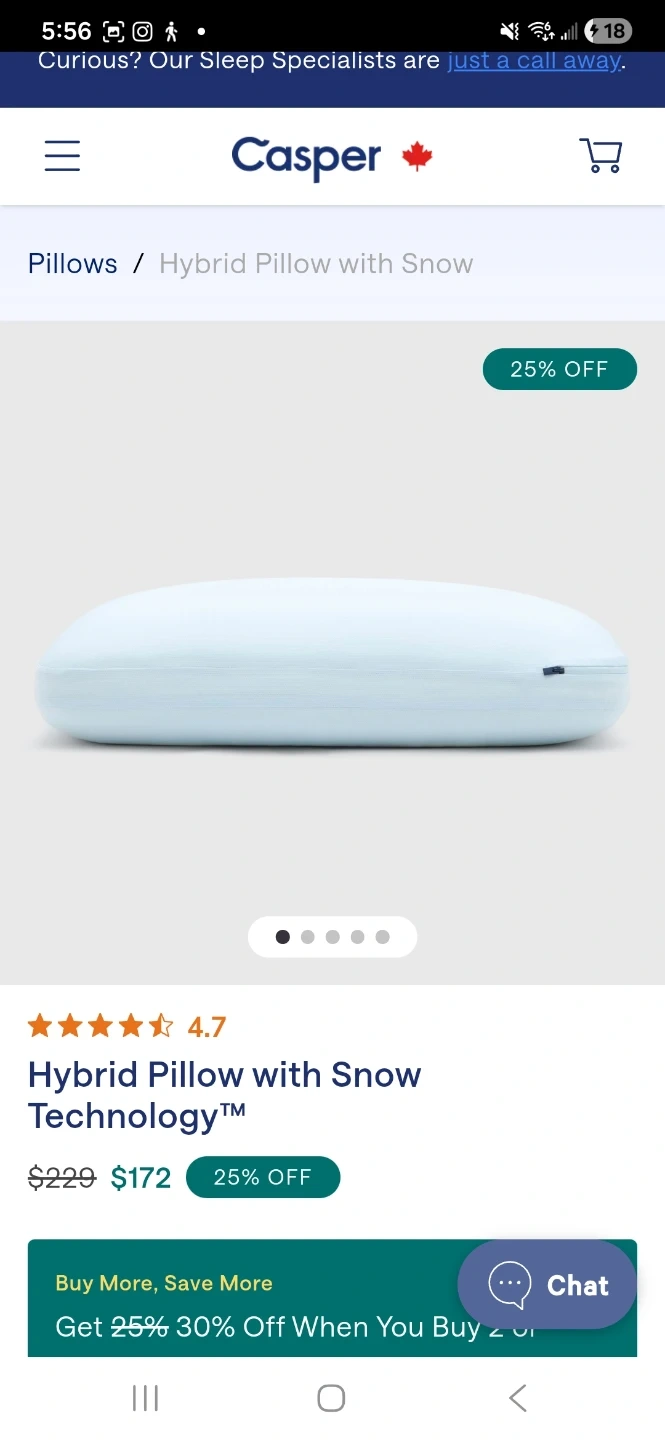Open the shopping cart
This screenshot has height=1440, width=665.
point(601,156)
